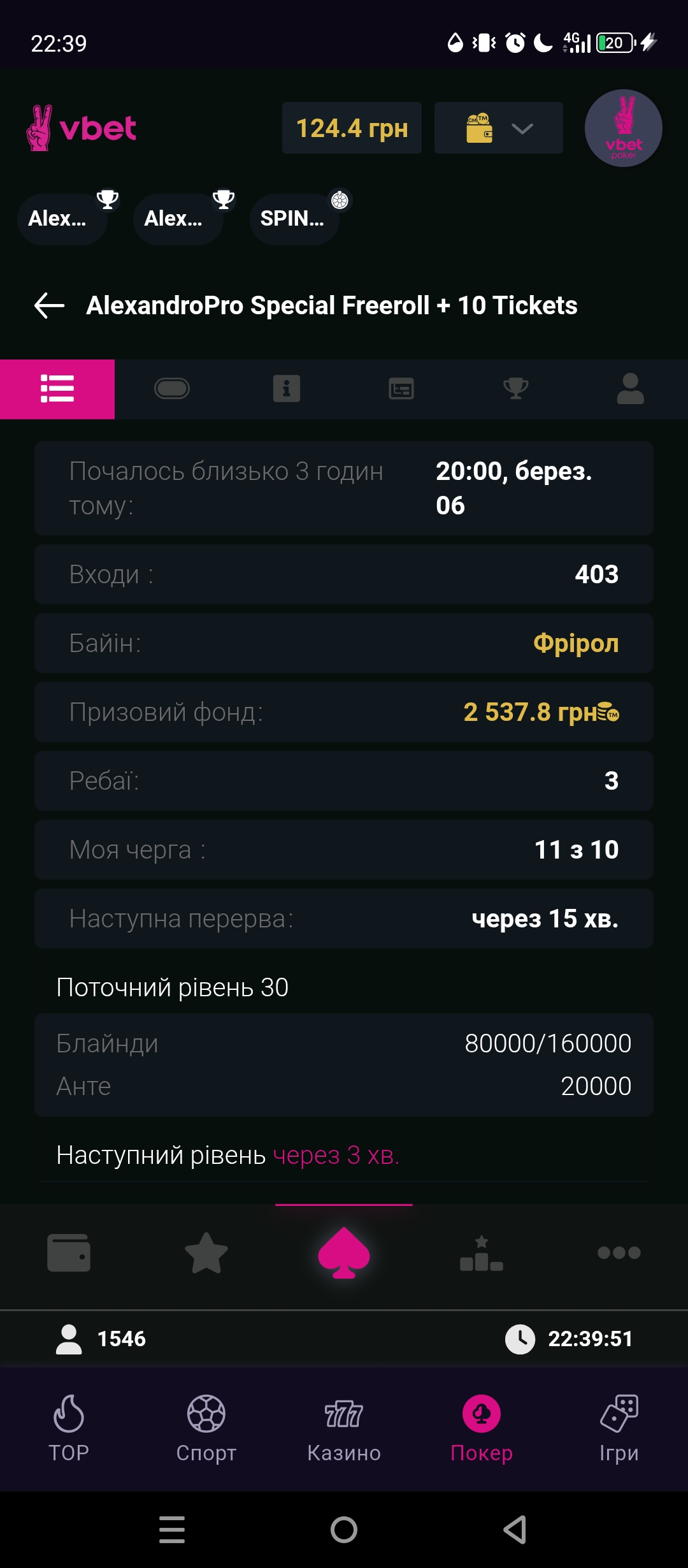The height and width of the screenshot is (1568, 688).
Task: Switch to the TOP section
Action: (x=69, y=1428)
